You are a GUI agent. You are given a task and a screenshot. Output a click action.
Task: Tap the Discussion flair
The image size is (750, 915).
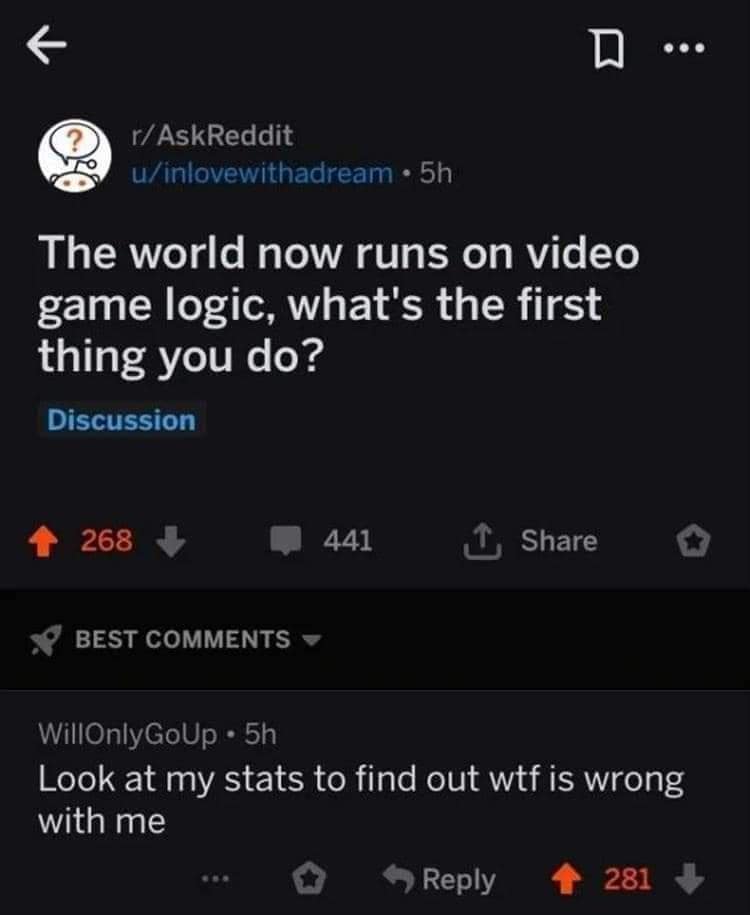click(122, 420)
